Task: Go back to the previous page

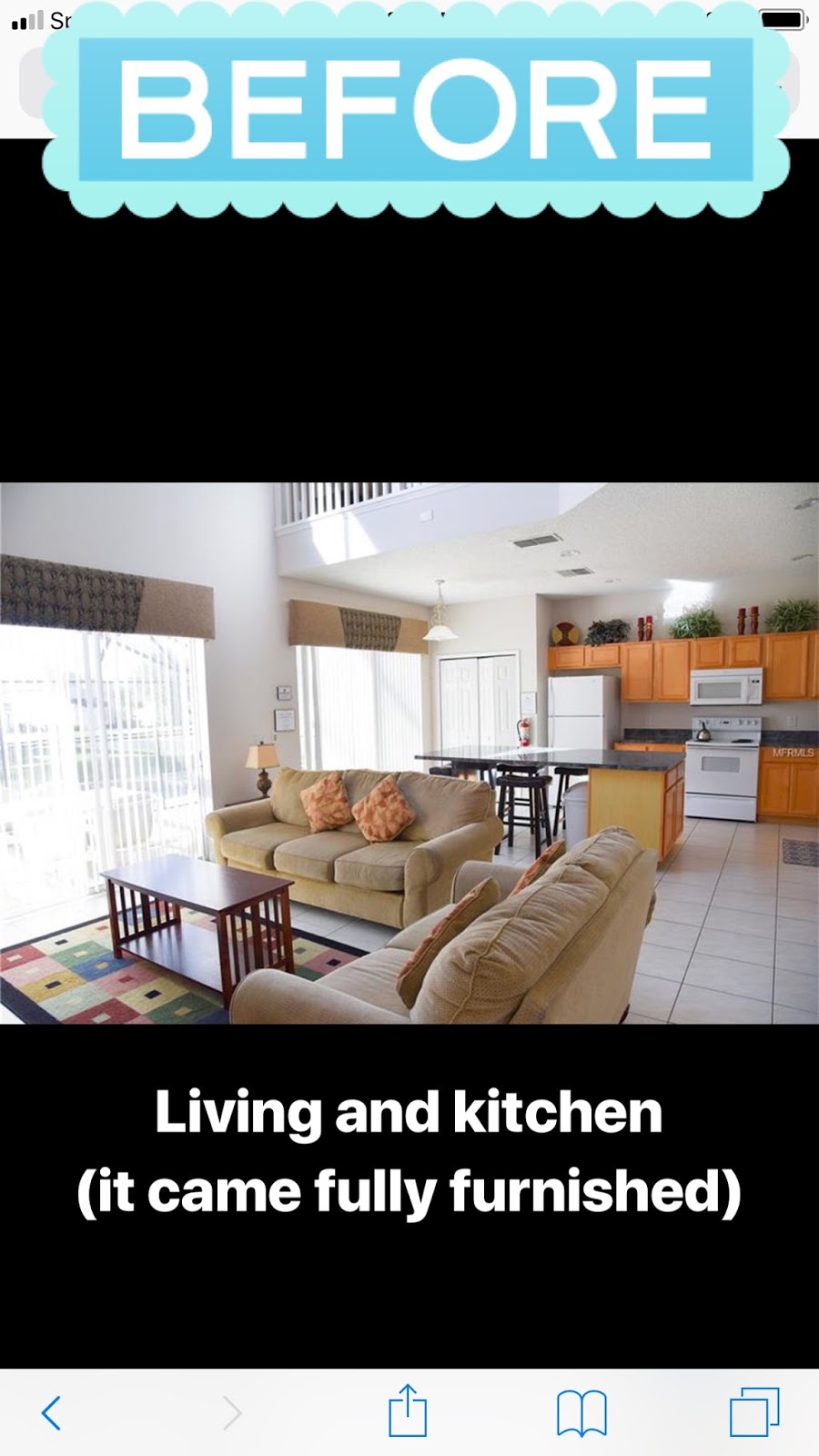Action: click(x=52, y=1413)
